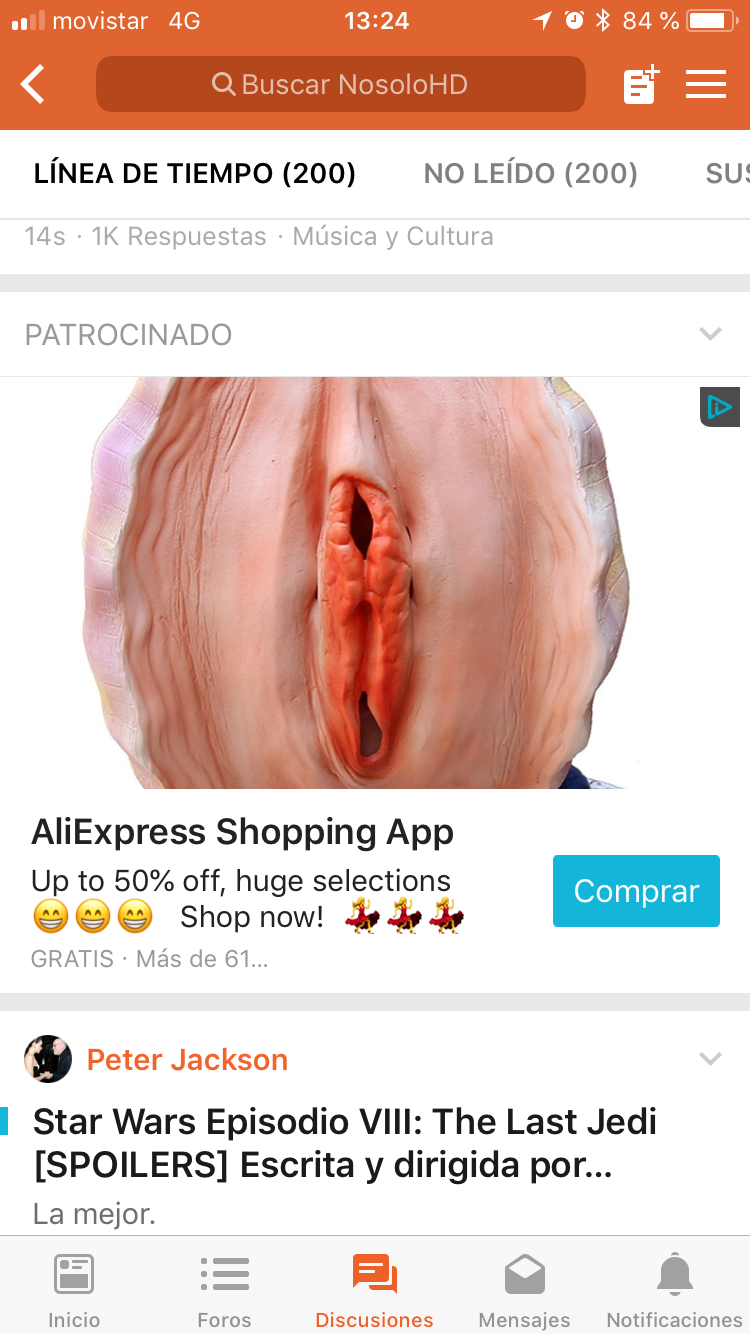
Task: Go back with the top-left arrow
Action: 34,84
